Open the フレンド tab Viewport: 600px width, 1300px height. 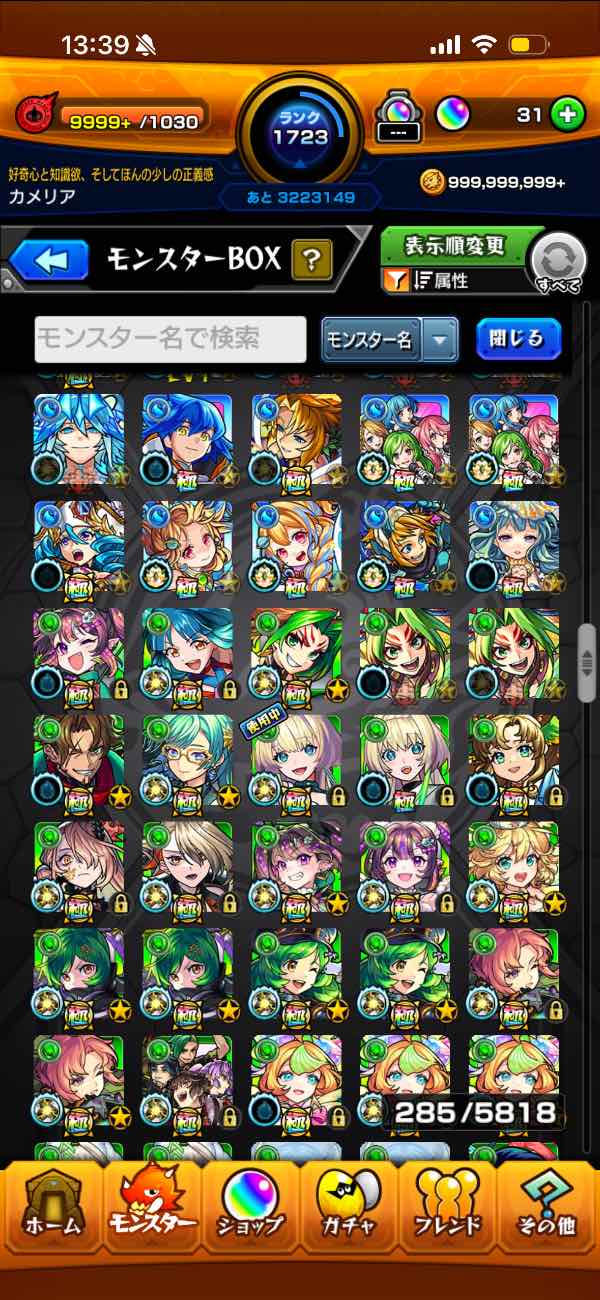(448, 1213)
